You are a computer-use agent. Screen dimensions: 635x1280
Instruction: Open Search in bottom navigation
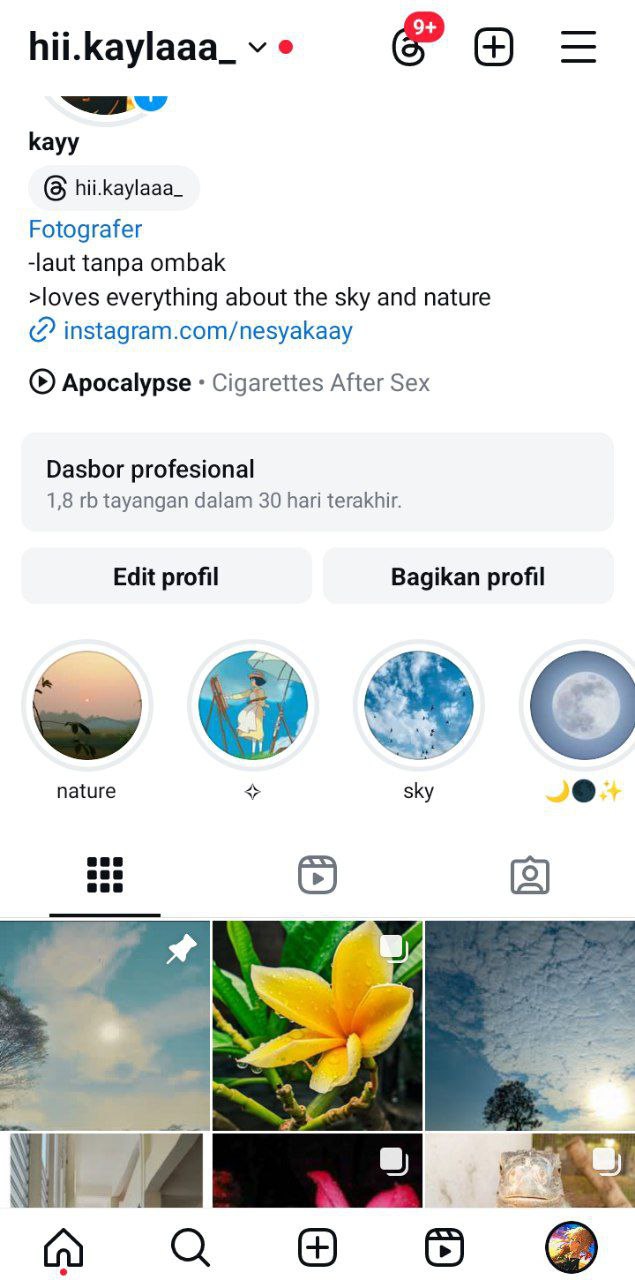(x=190, y=1247)
